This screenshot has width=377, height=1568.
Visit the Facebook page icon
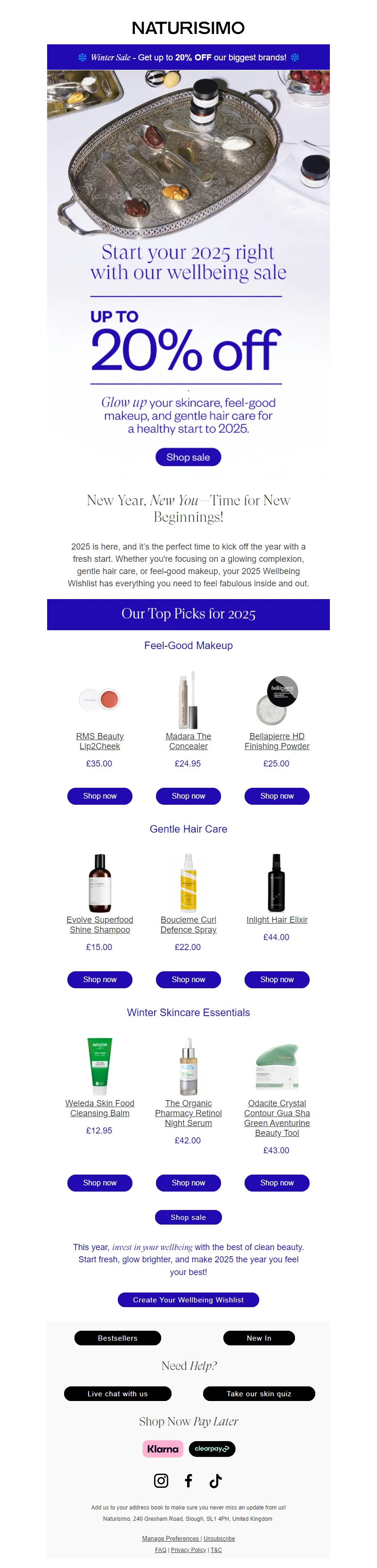(x=188, y=1480)
